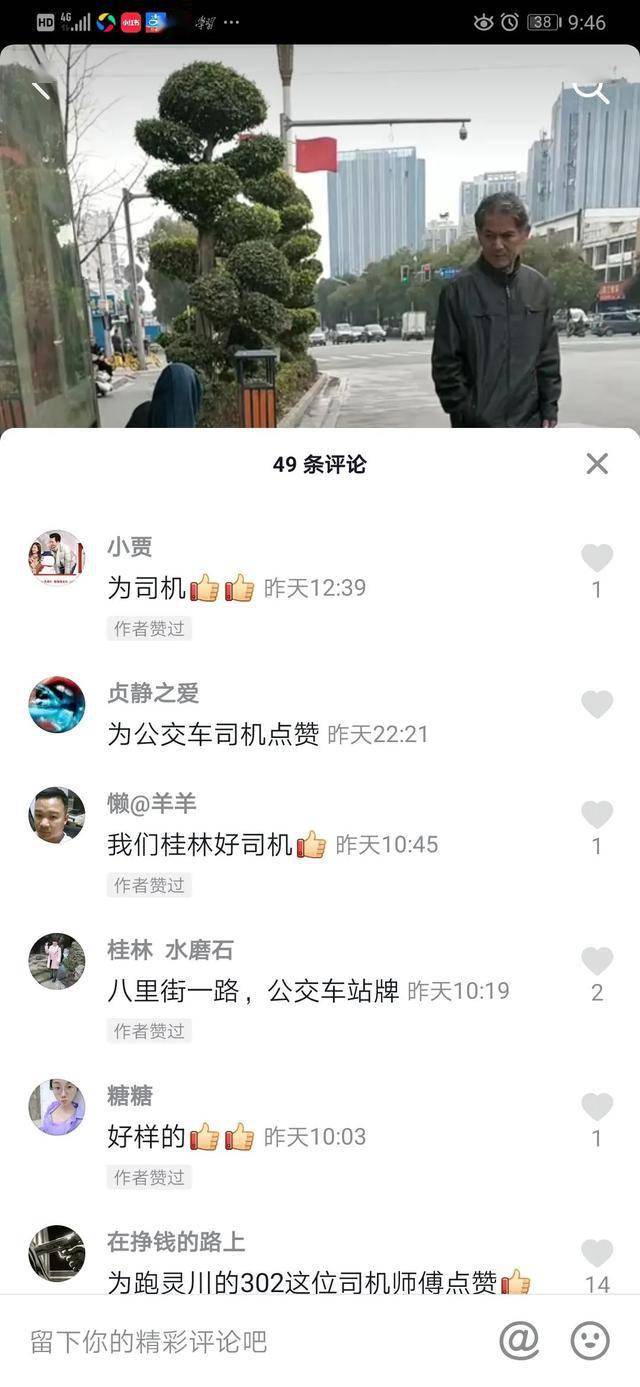Viewport: 640px width, 1387px height.
Task: Go back using the top-left arrow
Action: point(41,91)
